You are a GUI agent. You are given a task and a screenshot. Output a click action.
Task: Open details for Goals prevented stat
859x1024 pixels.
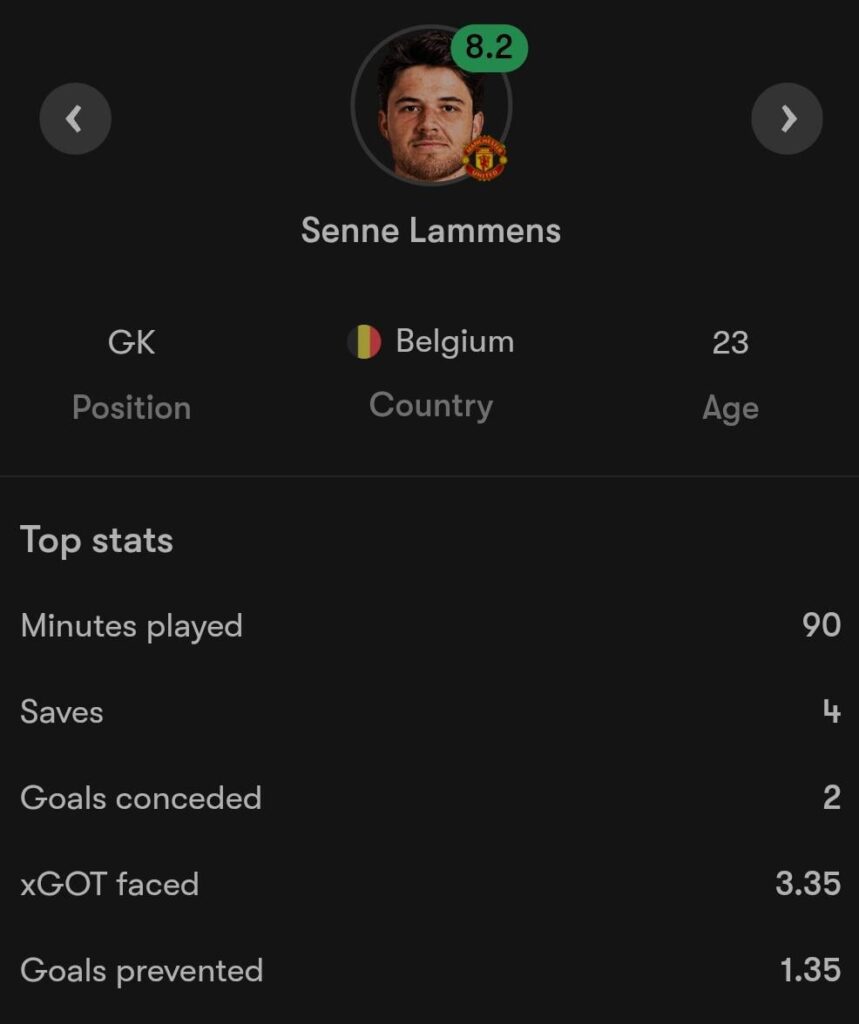click(140, 970)
